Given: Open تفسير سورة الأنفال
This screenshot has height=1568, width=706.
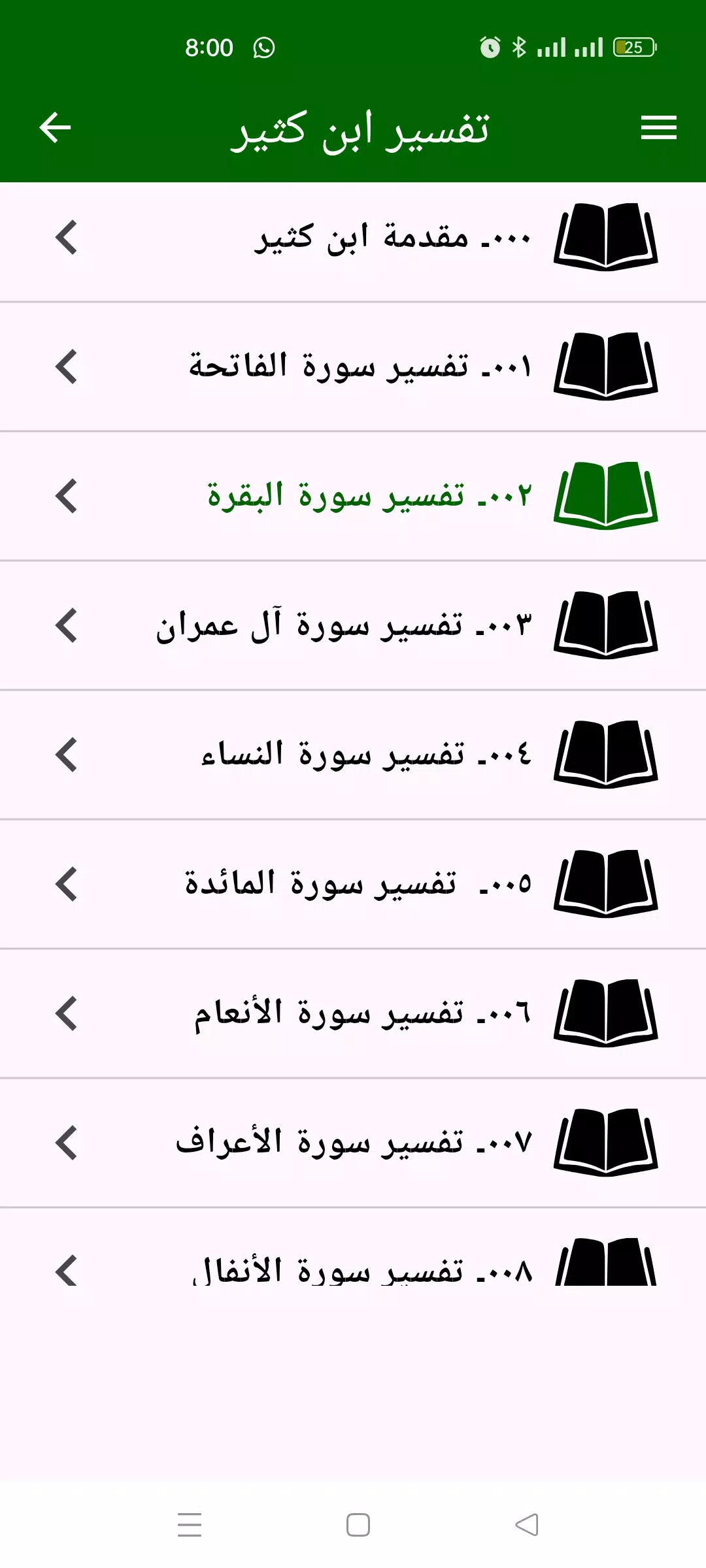Looking at the screenshot, I should click(353, 1247).
